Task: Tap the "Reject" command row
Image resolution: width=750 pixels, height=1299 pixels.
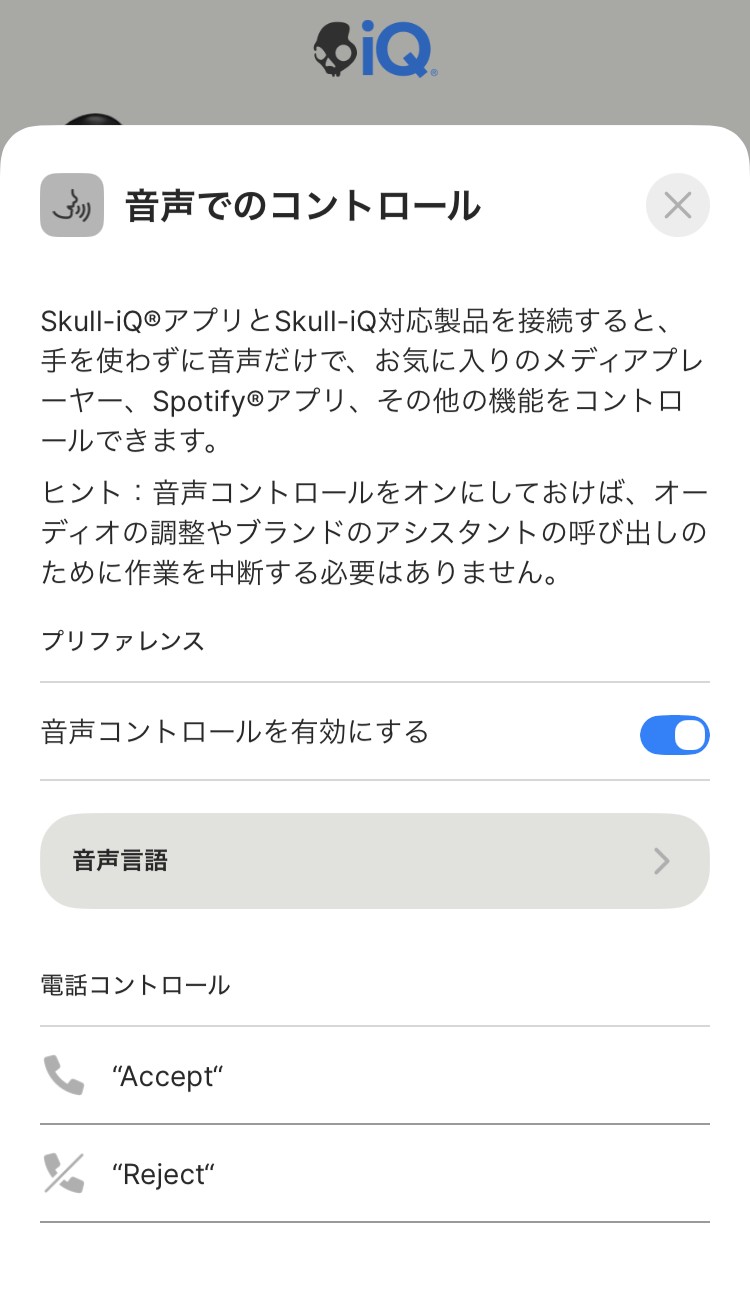Action: pyautogui.click(x=374, y=1172)
